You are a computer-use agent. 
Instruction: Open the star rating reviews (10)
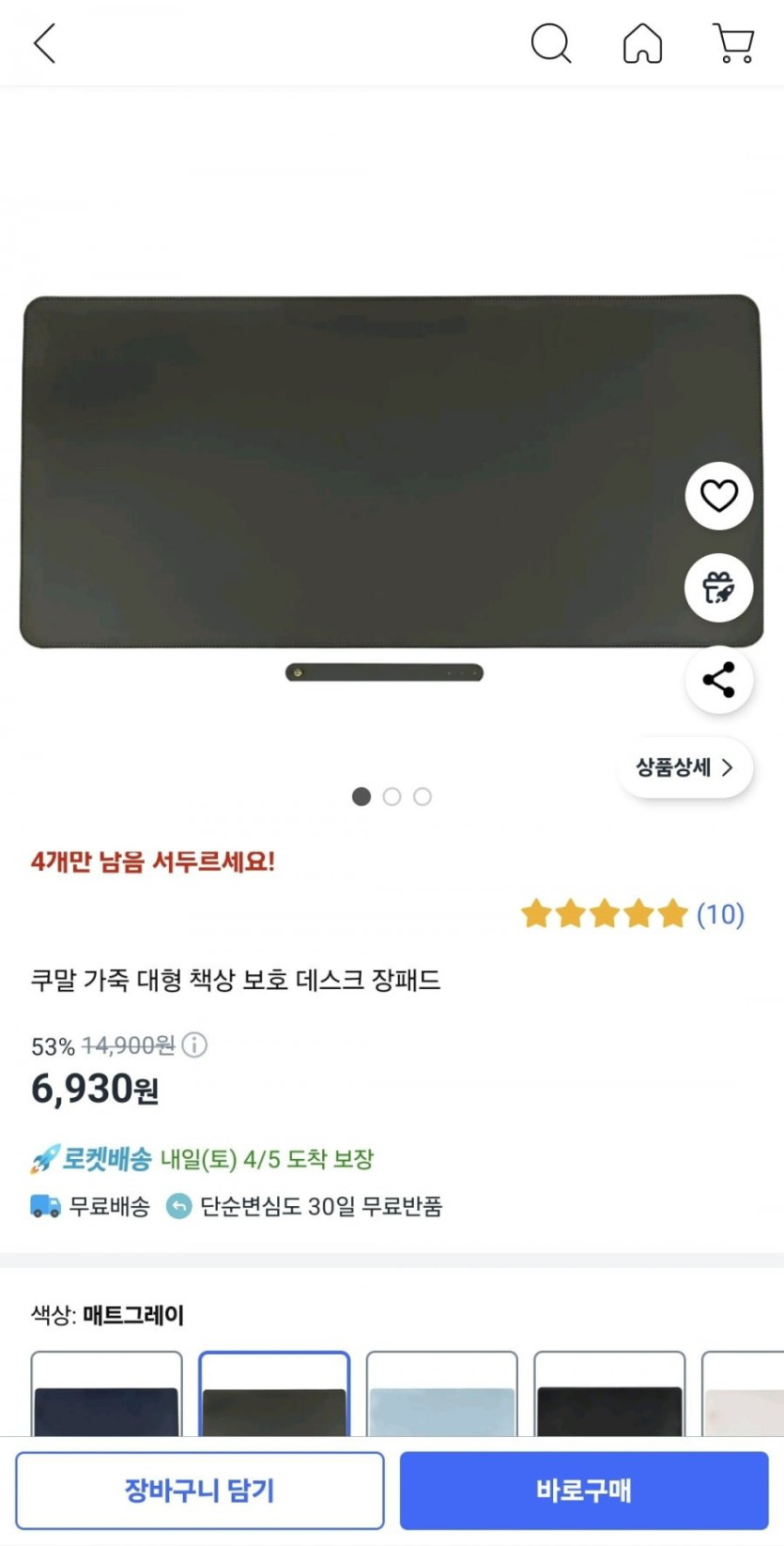tap(632, 914)
